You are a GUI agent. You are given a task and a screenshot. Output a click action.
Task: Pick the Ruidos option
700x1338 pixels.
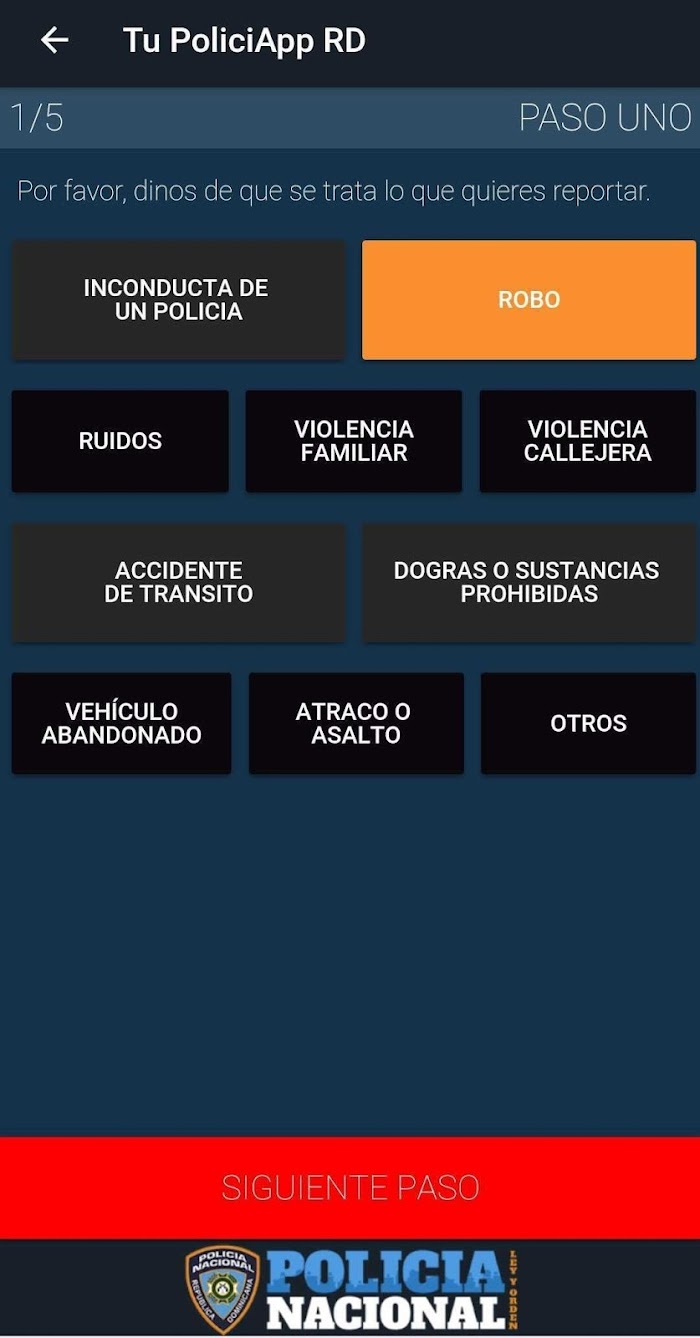coord(120,441)
